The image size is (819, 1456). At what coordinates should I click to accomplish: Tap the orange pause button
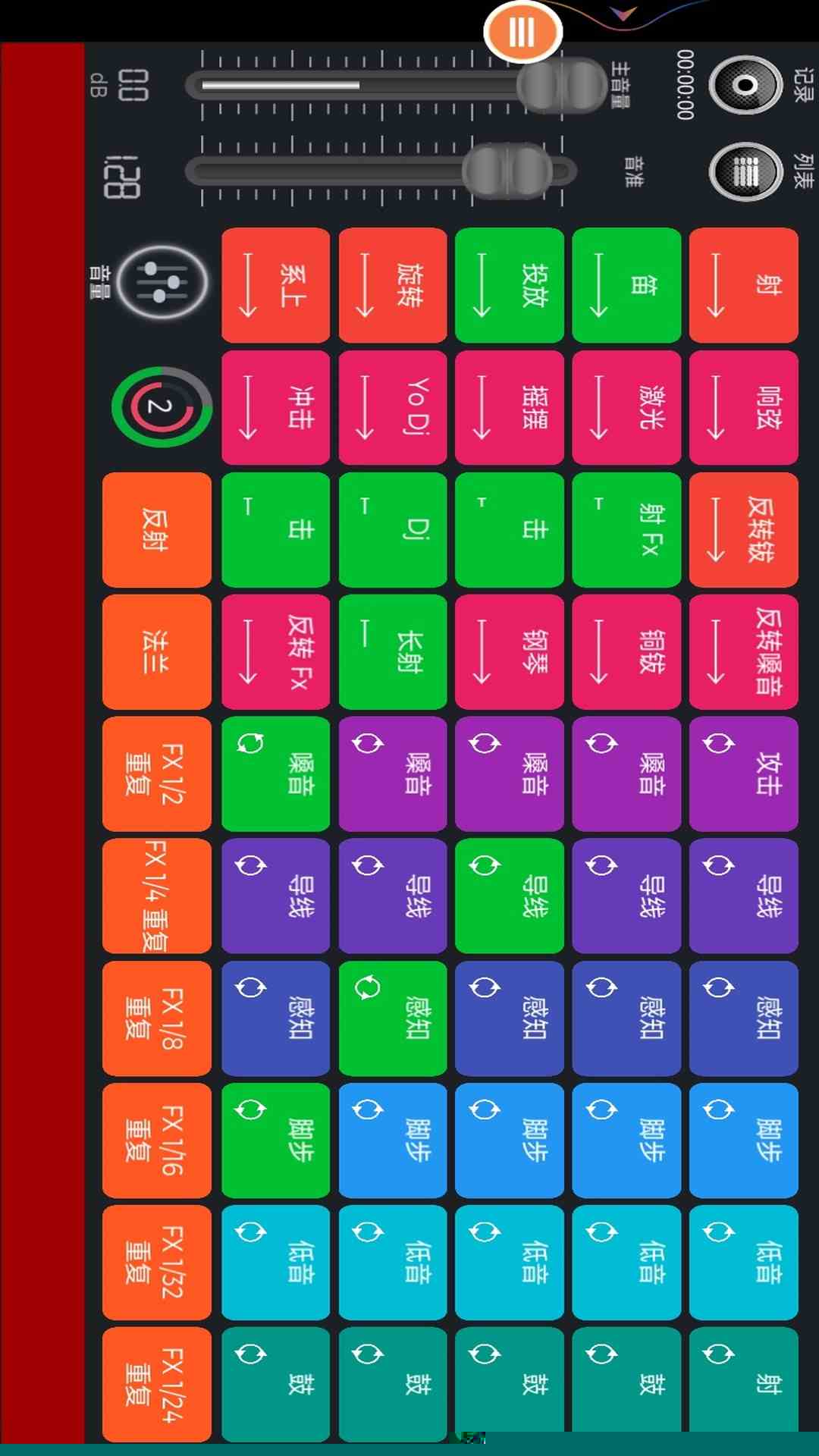(522, 32)
